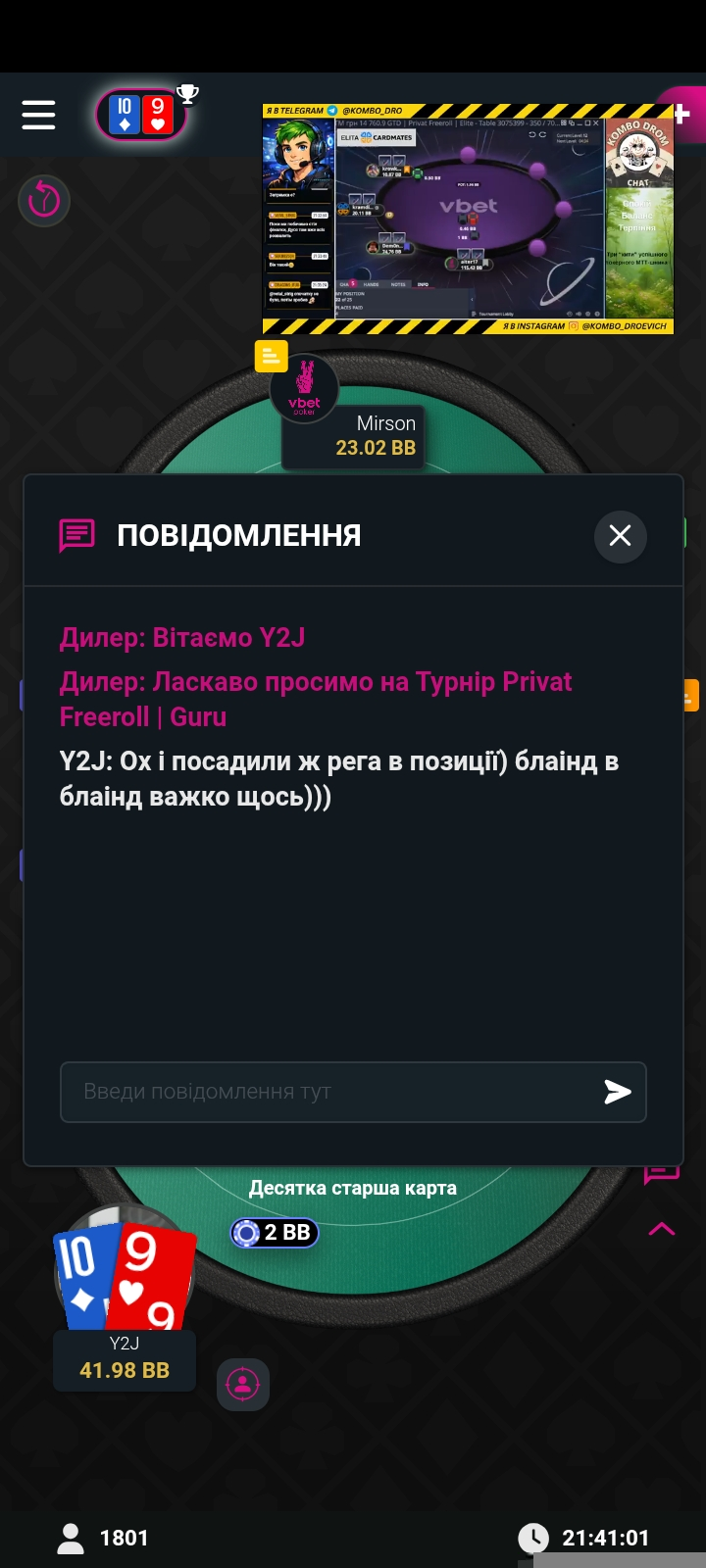
Task: Send the chat message
Action: 617,1092
